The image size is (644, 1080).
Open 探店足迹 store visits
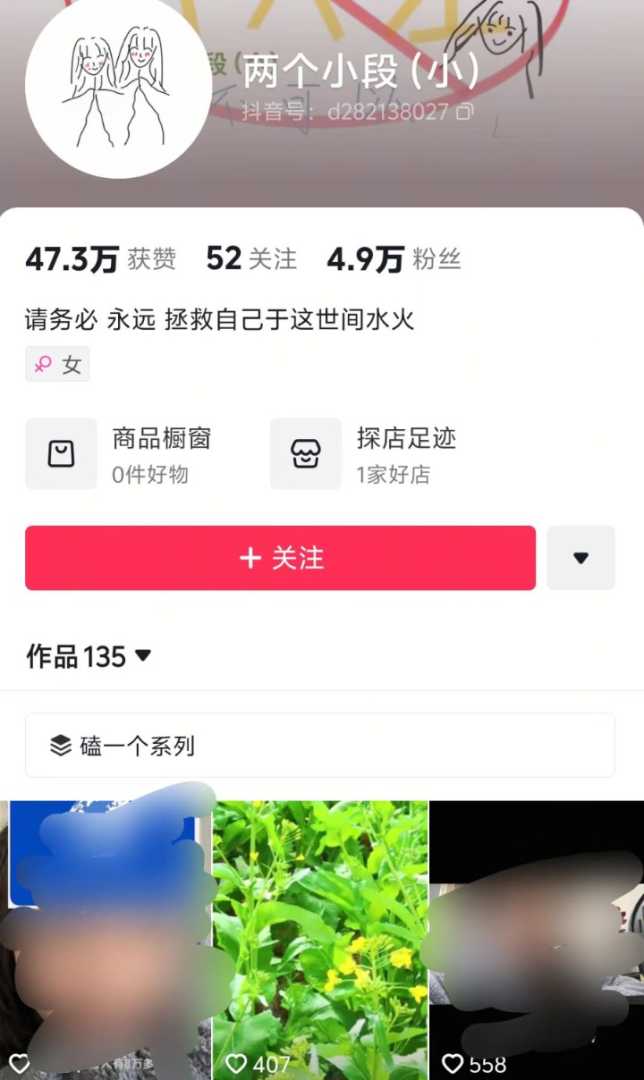364,454
